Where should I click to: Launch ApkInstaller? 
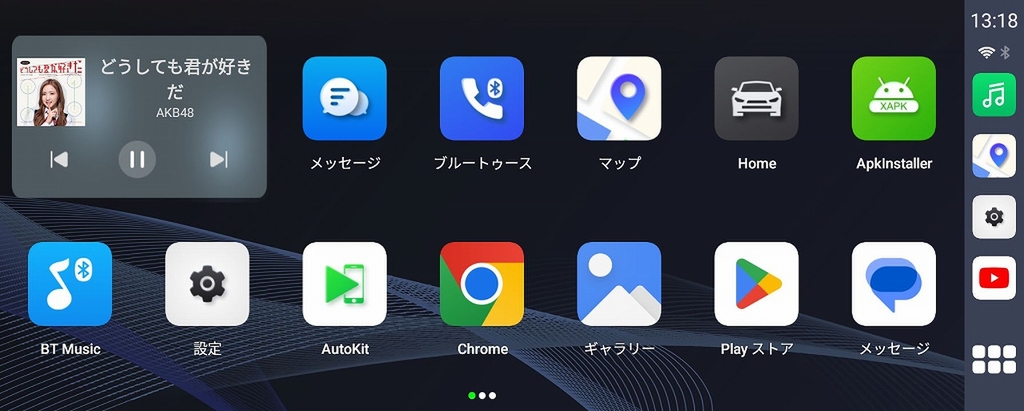pyautogui.click(x=893, y=99)
